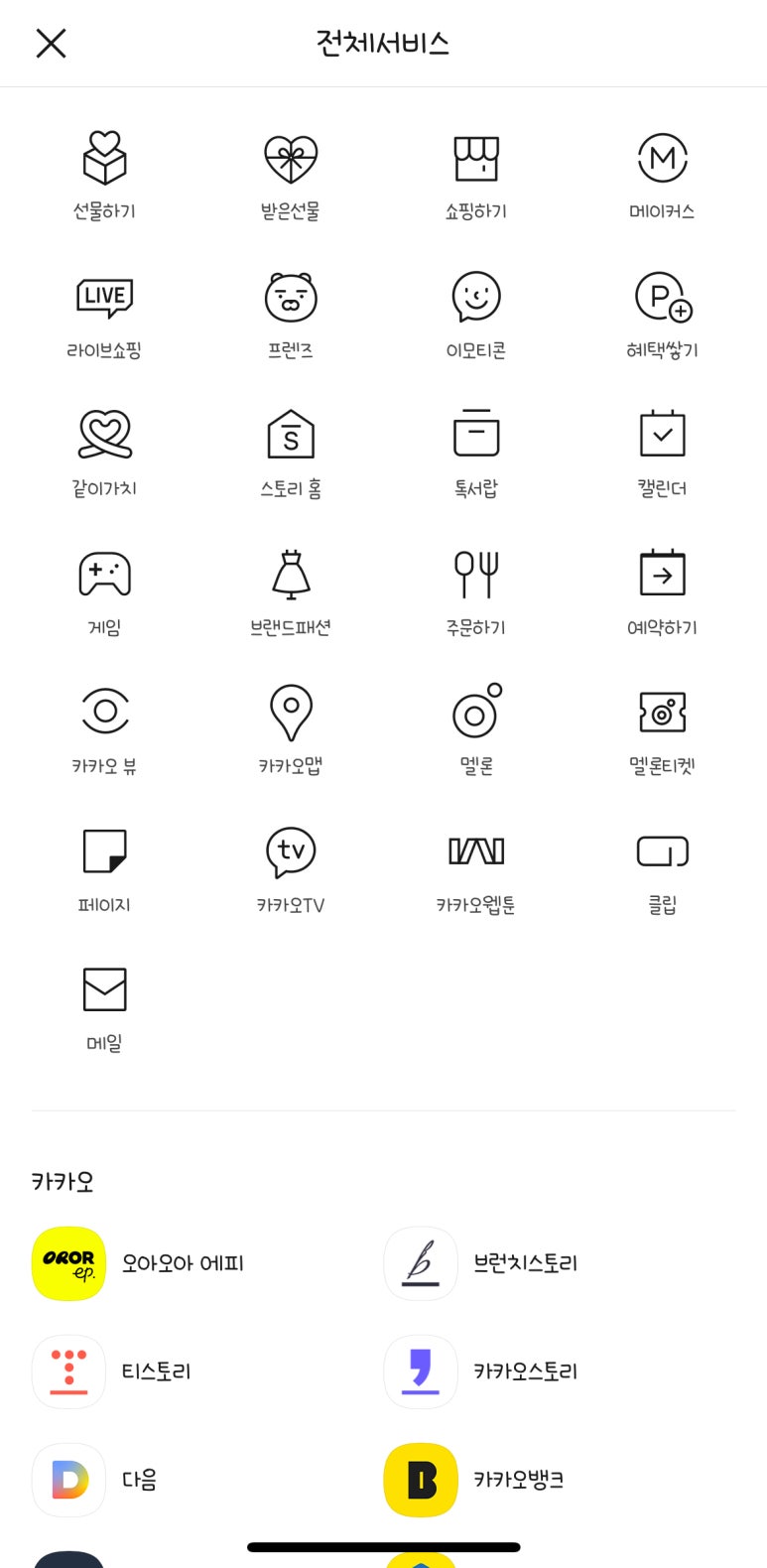Open the 캘린더 service

[x=662, y=454]
